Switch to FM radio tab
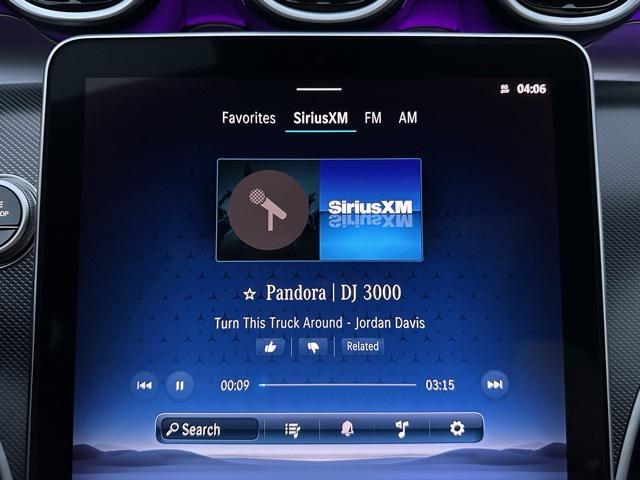This screenshot has height=480, width=640. pos(373,118)
